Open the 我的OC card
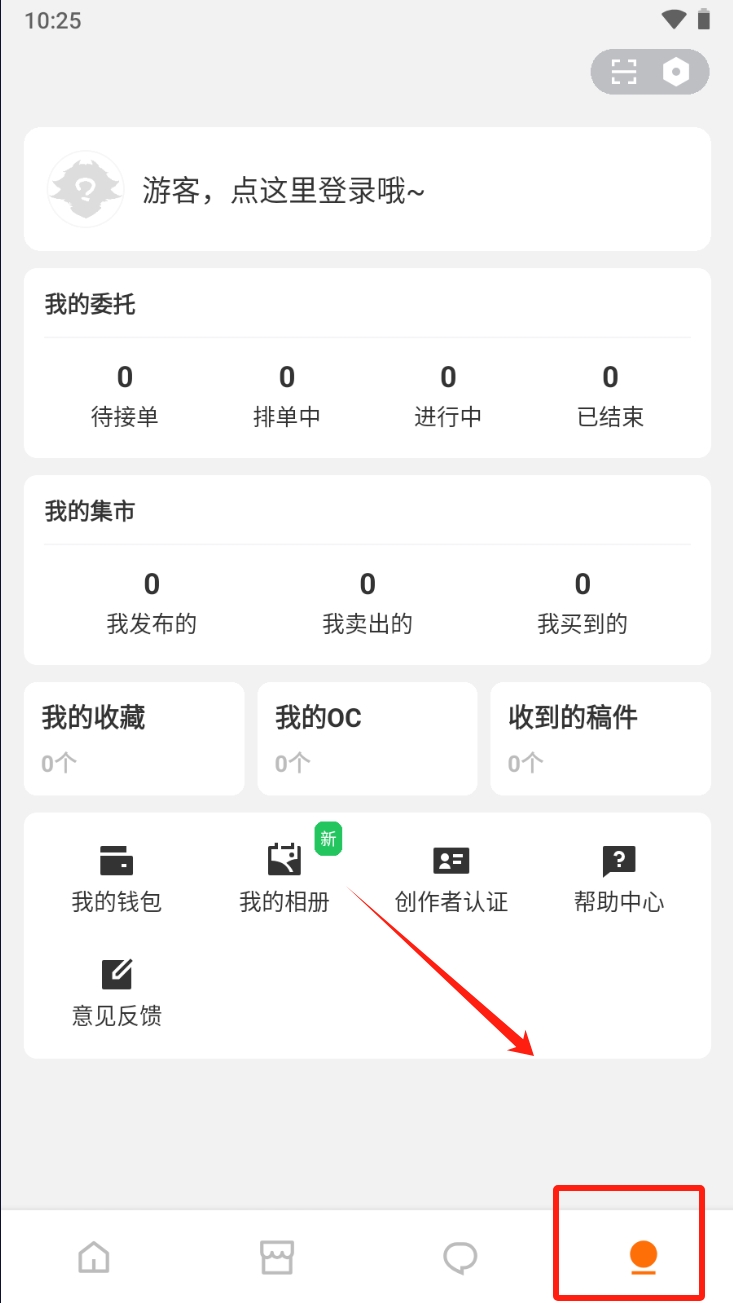Image resolution: width=733 pixels, height=1303 pixels. [367, 738]
